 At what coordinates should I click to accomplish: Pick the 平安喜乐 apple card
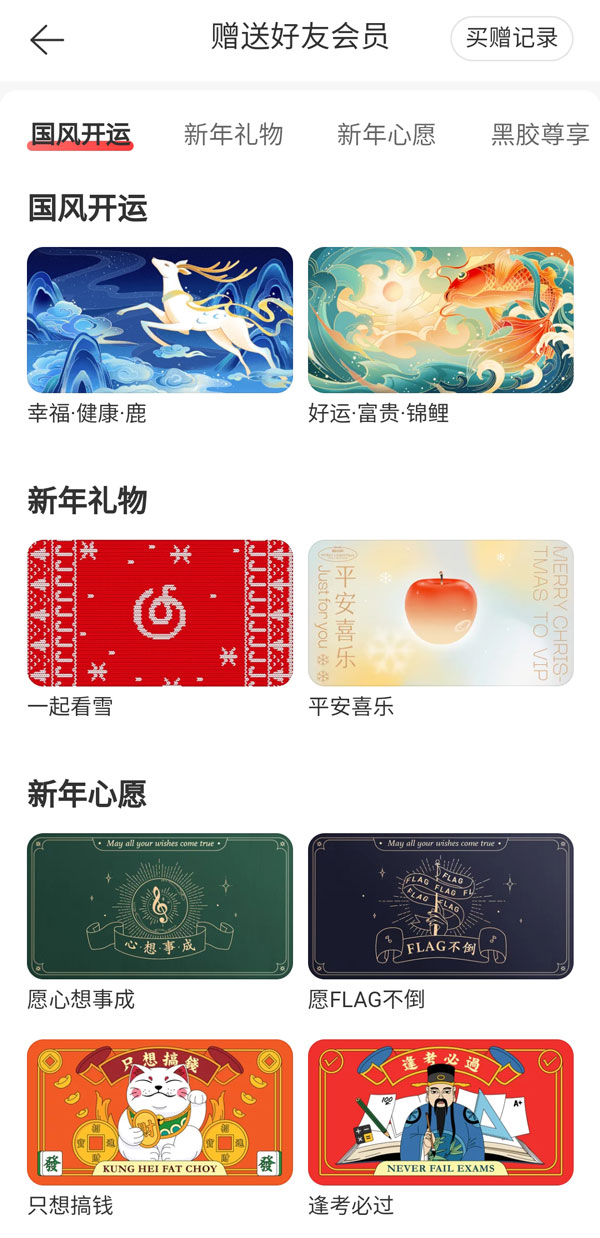pos(441,613)
